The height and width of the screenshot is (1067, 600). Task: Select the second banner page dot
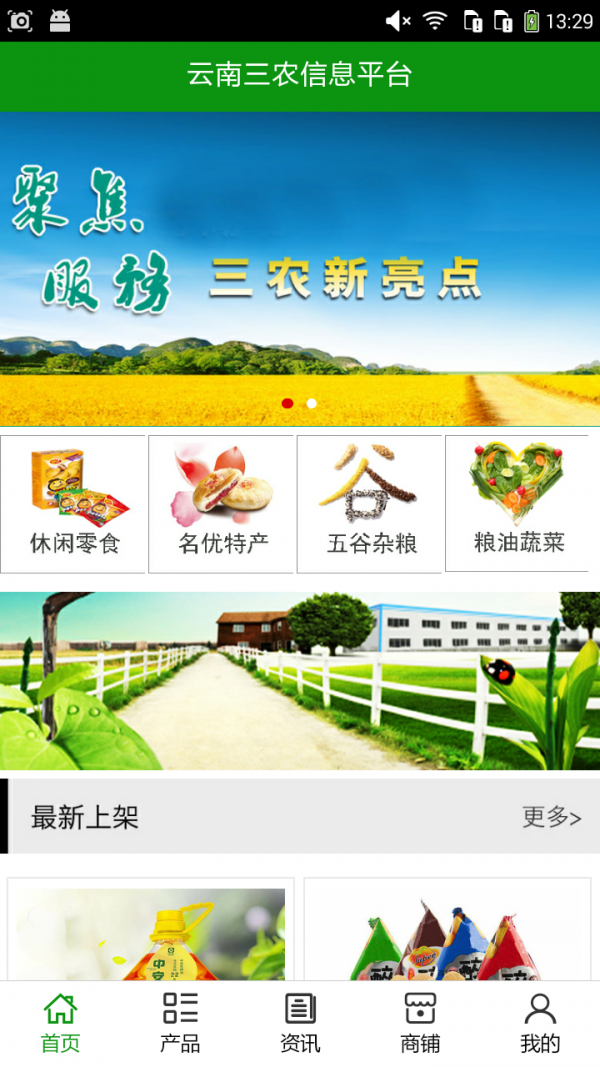(x=312, y=403)
